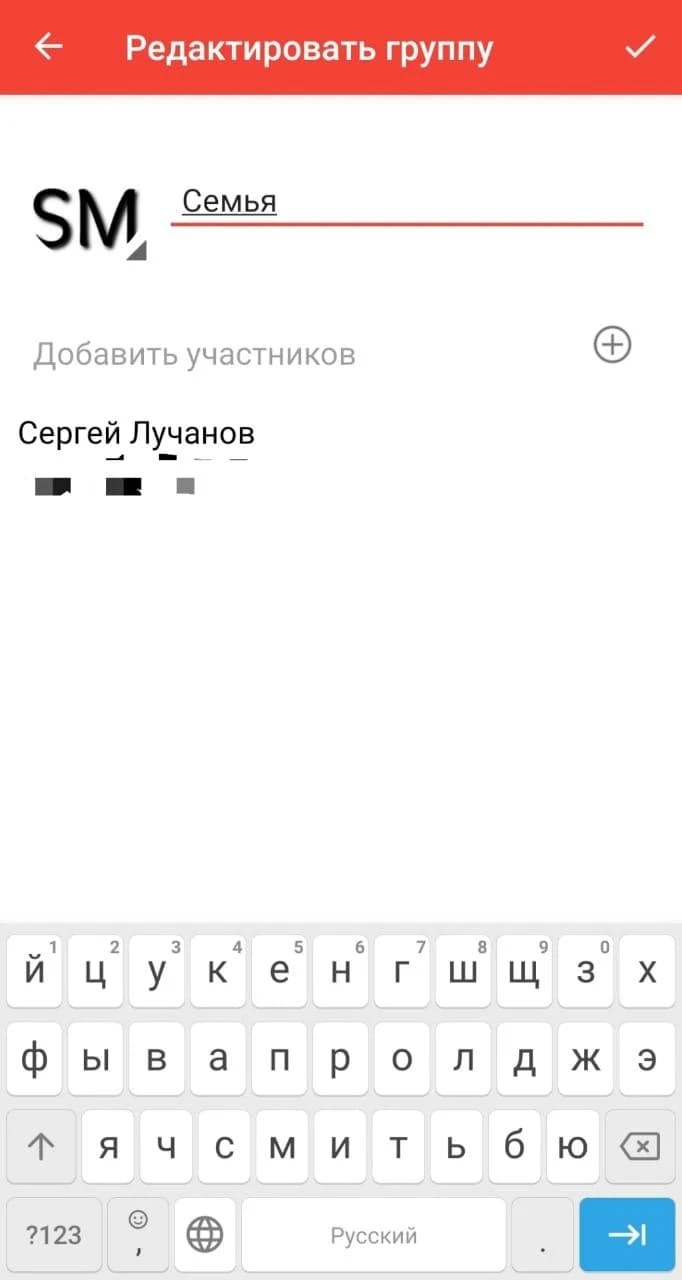Add participants with the plus icon

coord(613,345)
